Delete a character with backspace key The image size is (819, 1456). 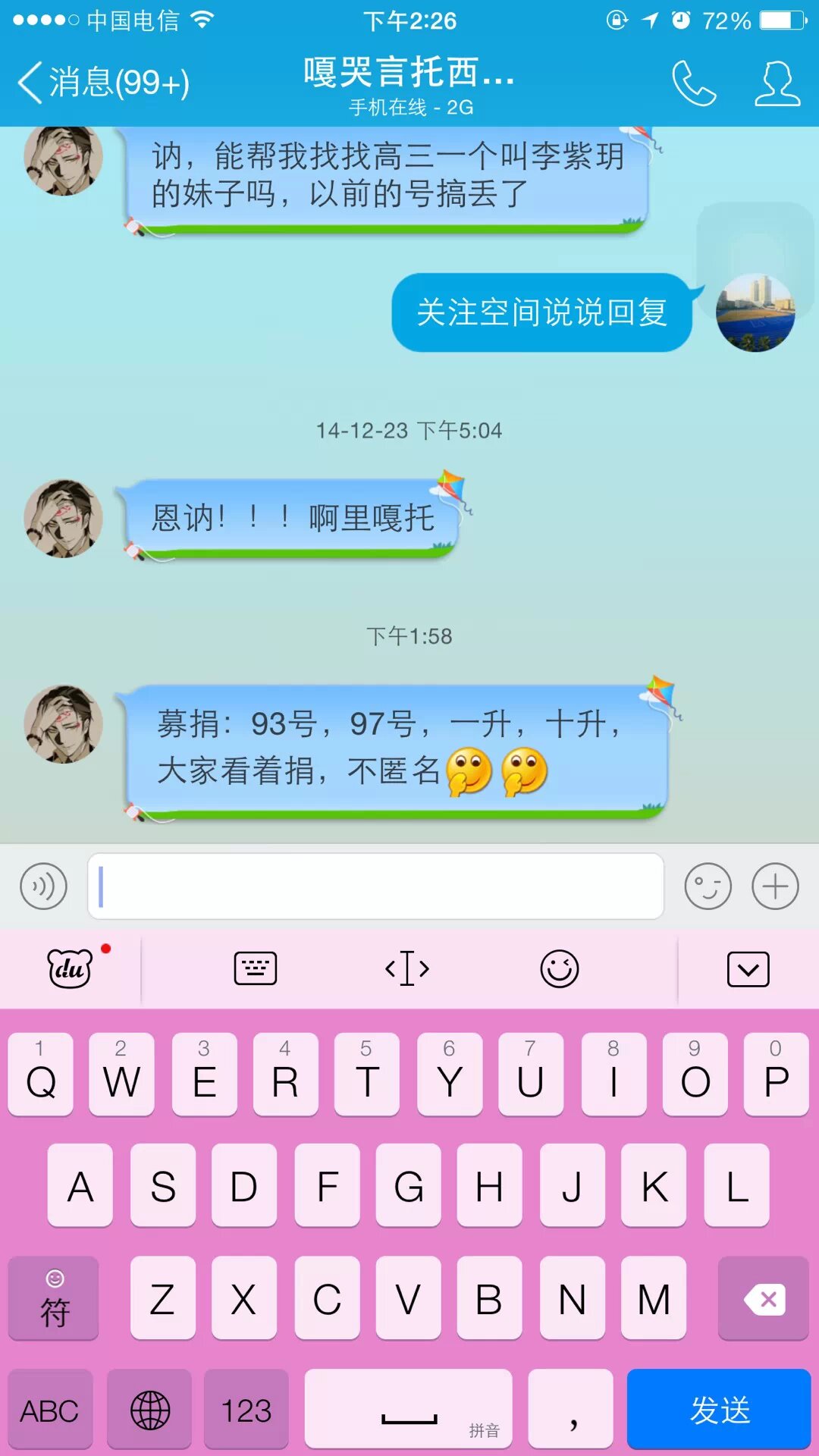[x=763, y=1299]
